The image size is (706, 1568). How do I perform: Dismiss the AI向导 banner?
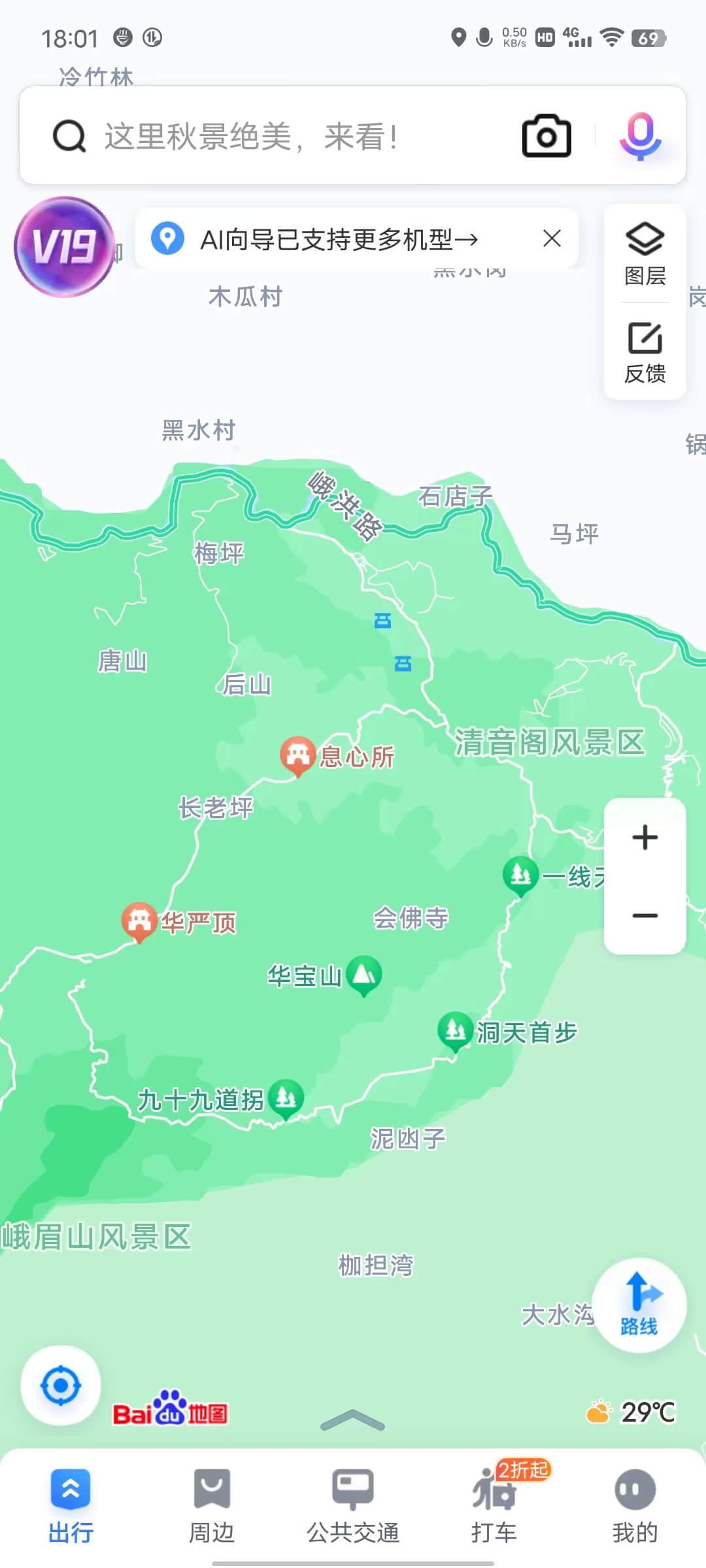(552, 238)
